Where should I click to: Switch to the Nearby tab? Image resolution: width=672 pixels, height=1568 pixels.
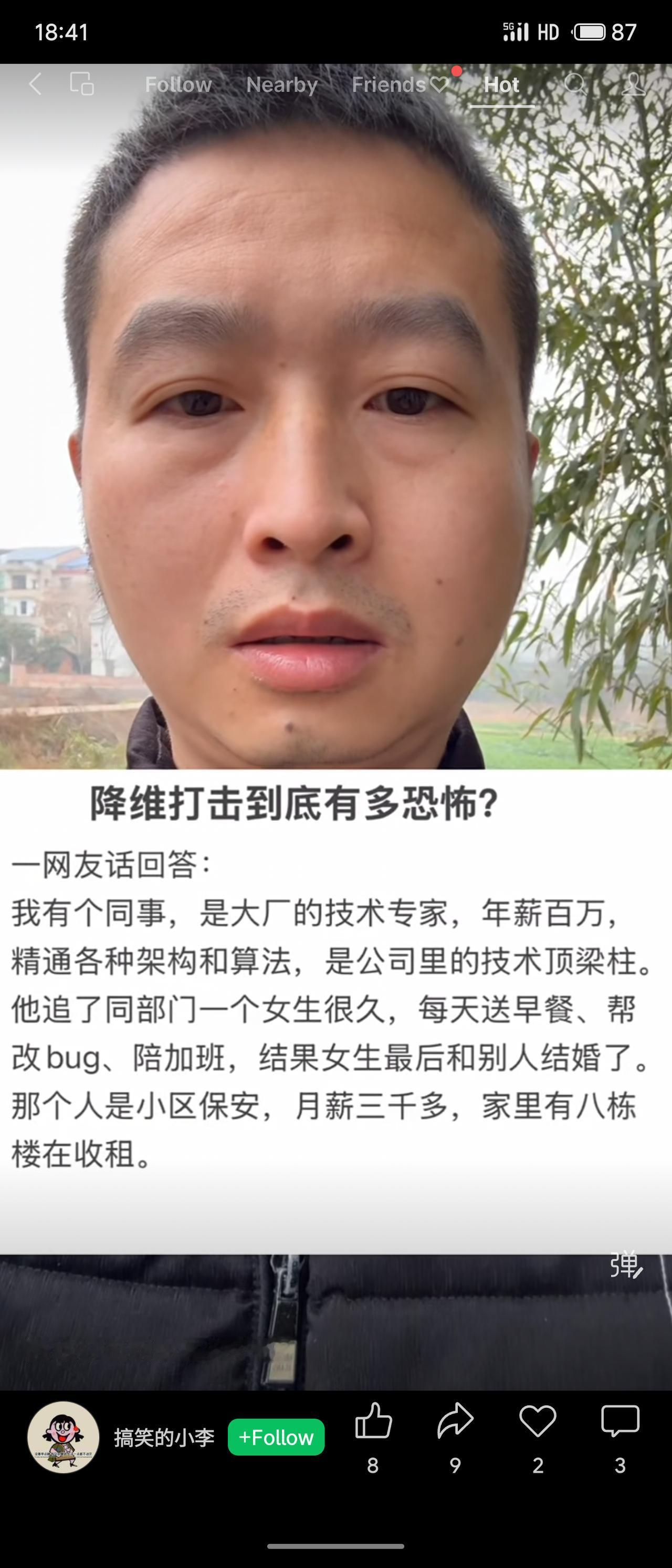tap(282, 85)
